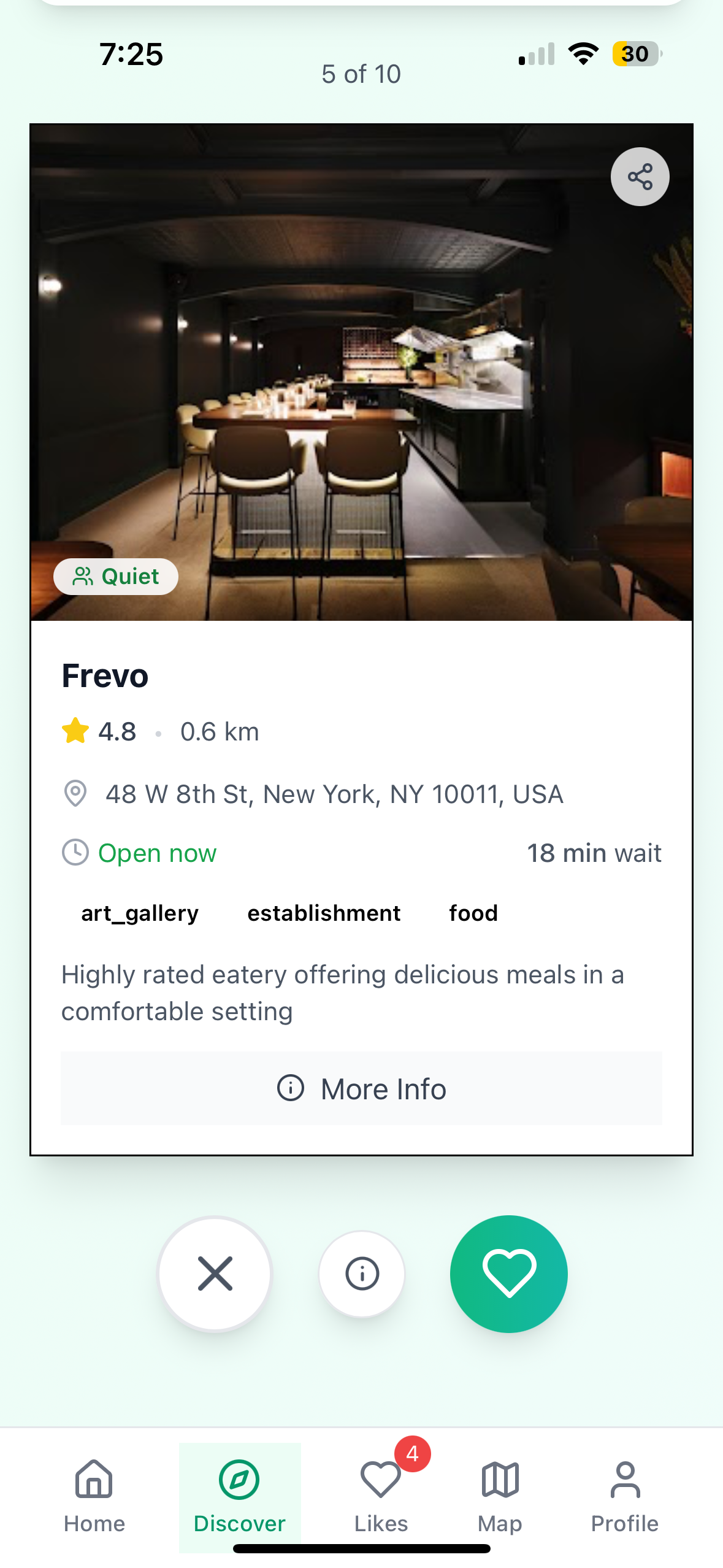Like Frevo with the green heart button
The height and width of the screenshot is (1568, 723).
coord(508,1274)
